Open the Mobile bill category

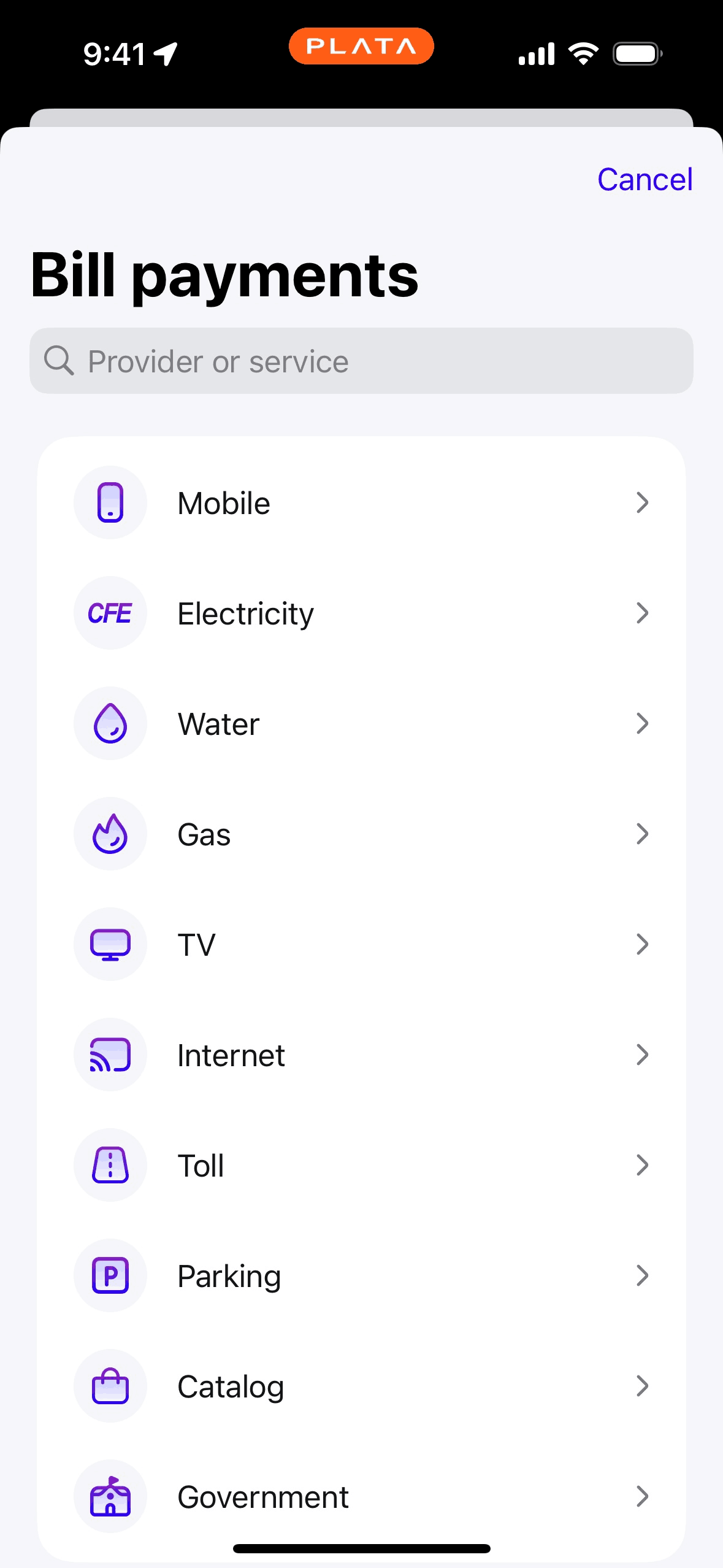click(x=361, y=503)
